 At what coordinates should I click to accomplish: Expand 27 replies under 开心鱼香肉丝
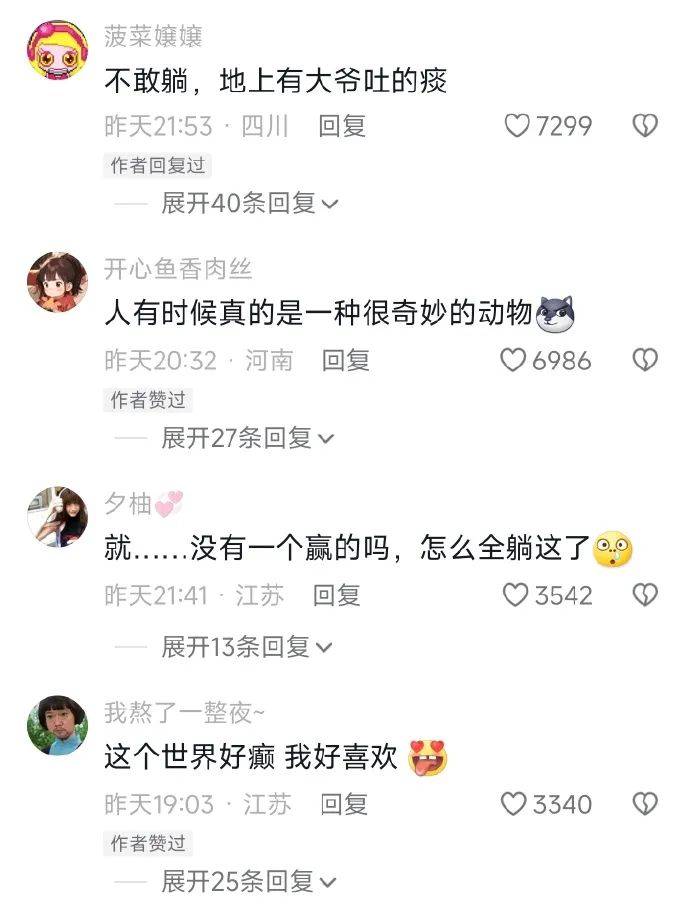click(x=250, y=438)
